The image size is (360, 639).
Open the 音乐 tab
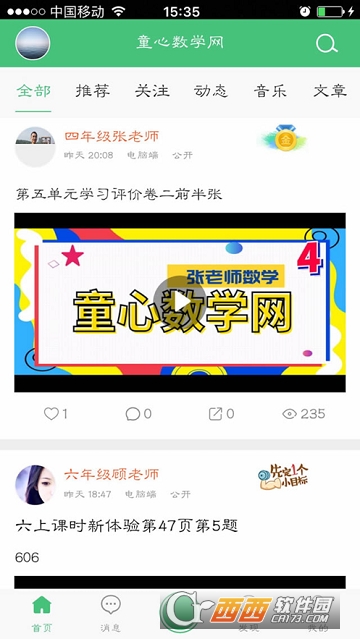270,91
